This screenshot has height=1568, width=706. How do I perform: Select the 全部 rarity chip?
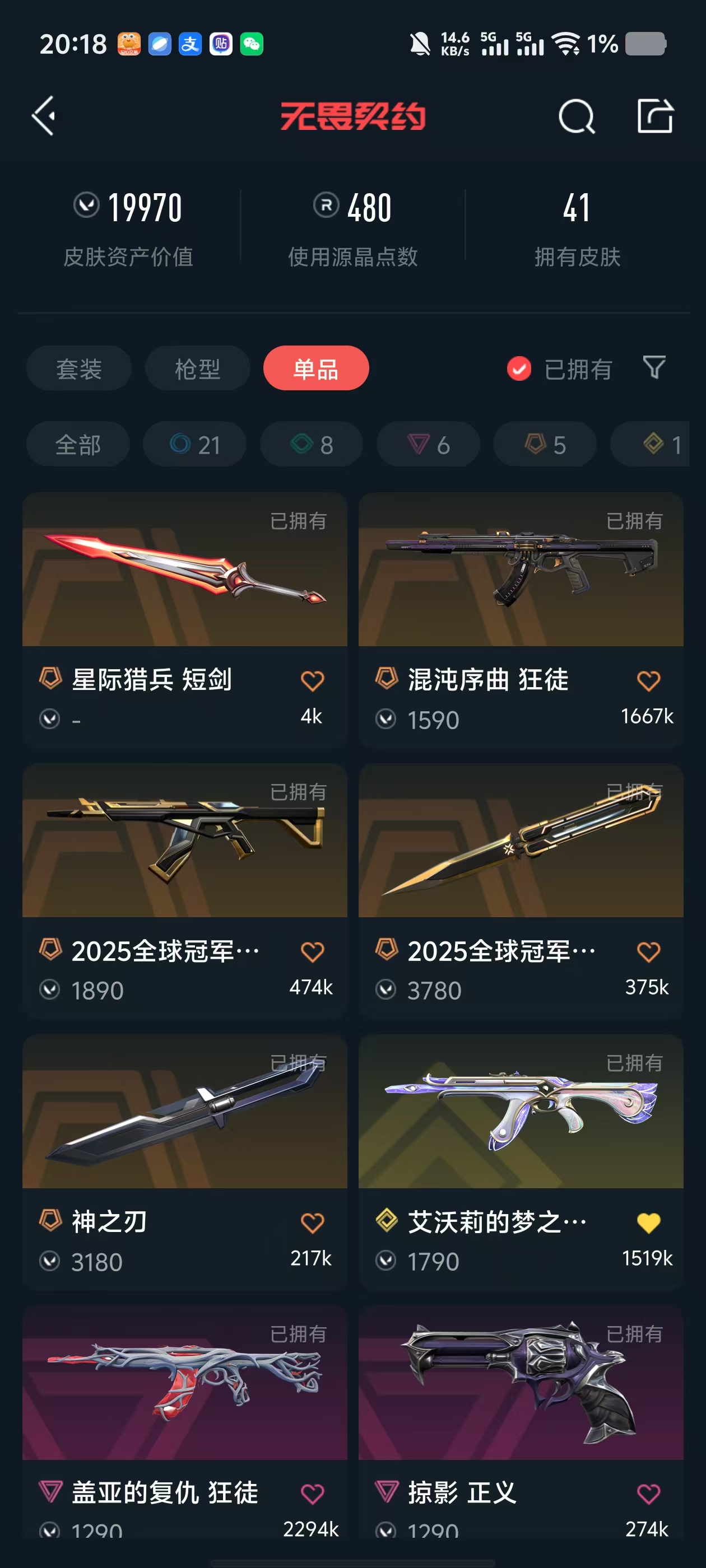pos(78,444)
